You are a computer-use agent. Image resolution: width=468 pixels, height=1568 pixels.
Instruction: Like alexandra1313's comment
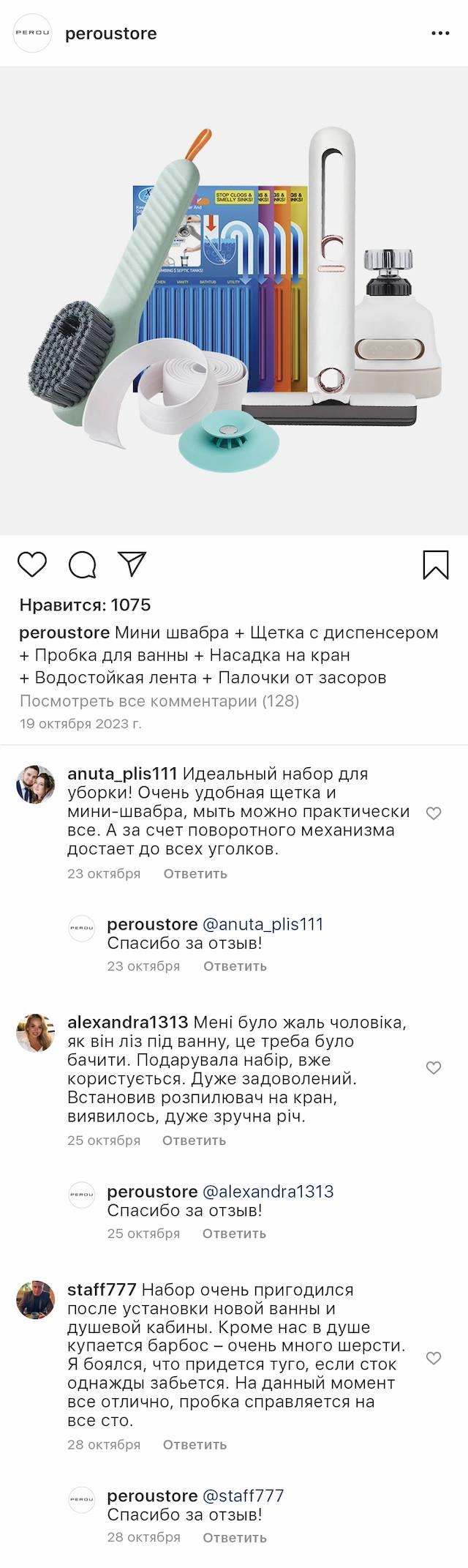[434, 1068]
